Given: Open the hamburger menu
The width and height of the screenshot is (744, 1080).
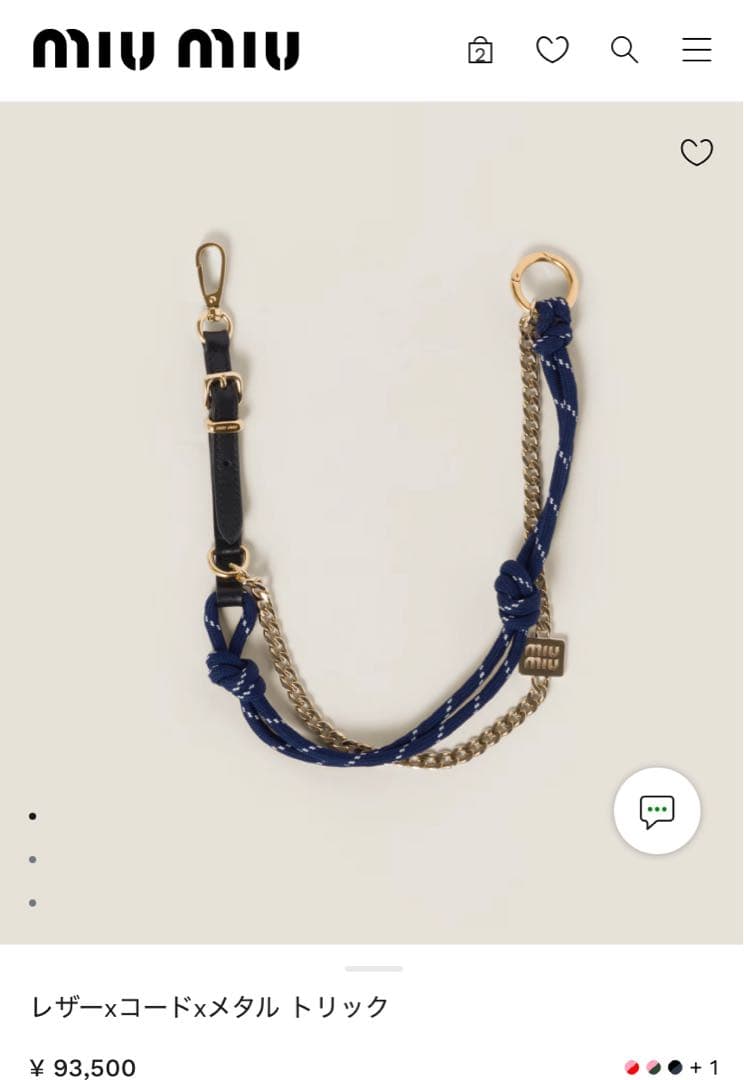Looking at the screenshot, I should coord(697,50).
